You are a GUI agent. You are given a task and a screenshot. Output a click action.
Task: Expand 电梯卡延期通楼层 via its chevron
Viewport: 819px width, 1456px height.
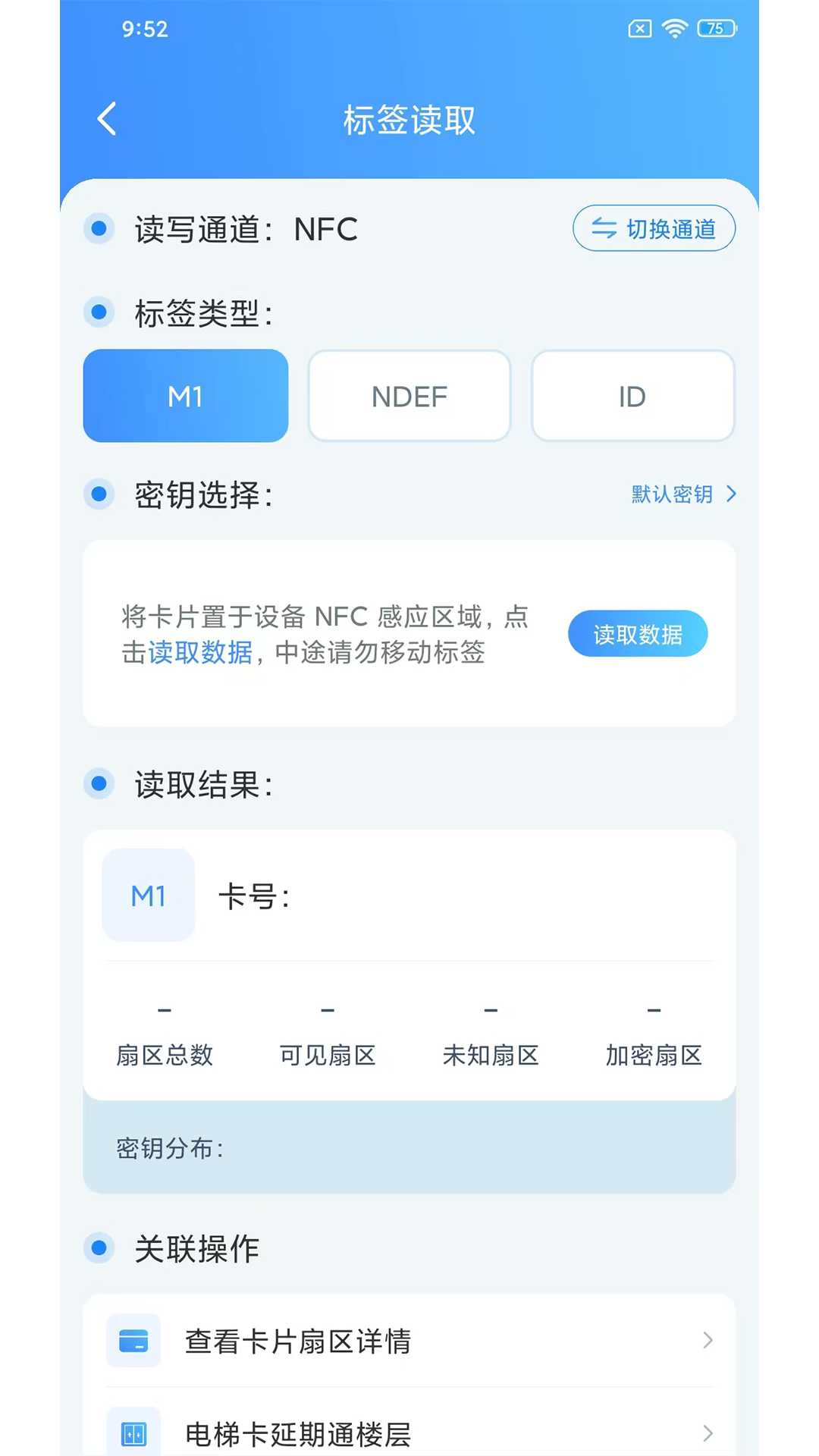tap(708, 1433)
